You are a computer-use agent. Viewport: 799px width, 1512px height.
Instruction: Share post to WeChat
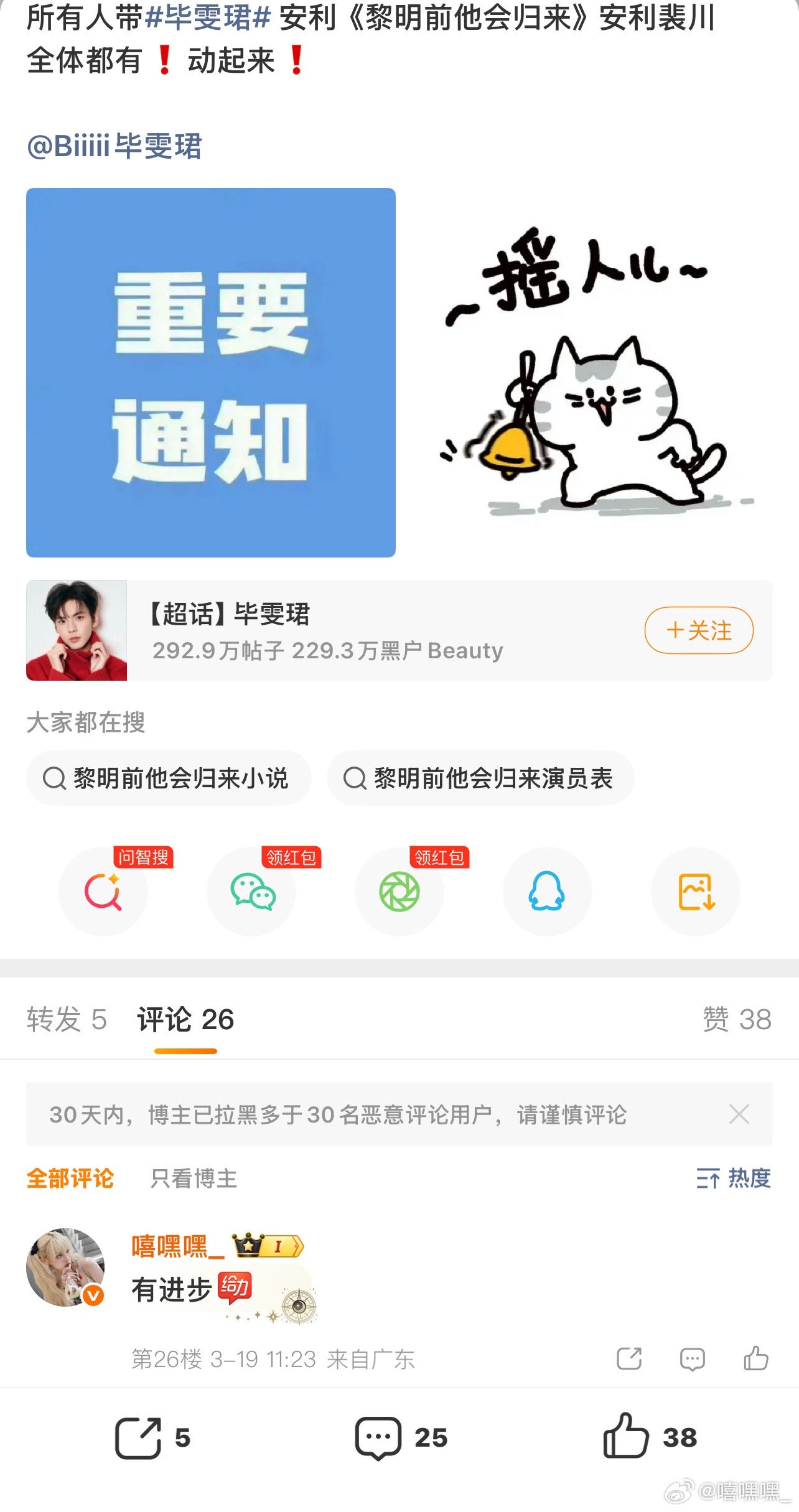252,892
